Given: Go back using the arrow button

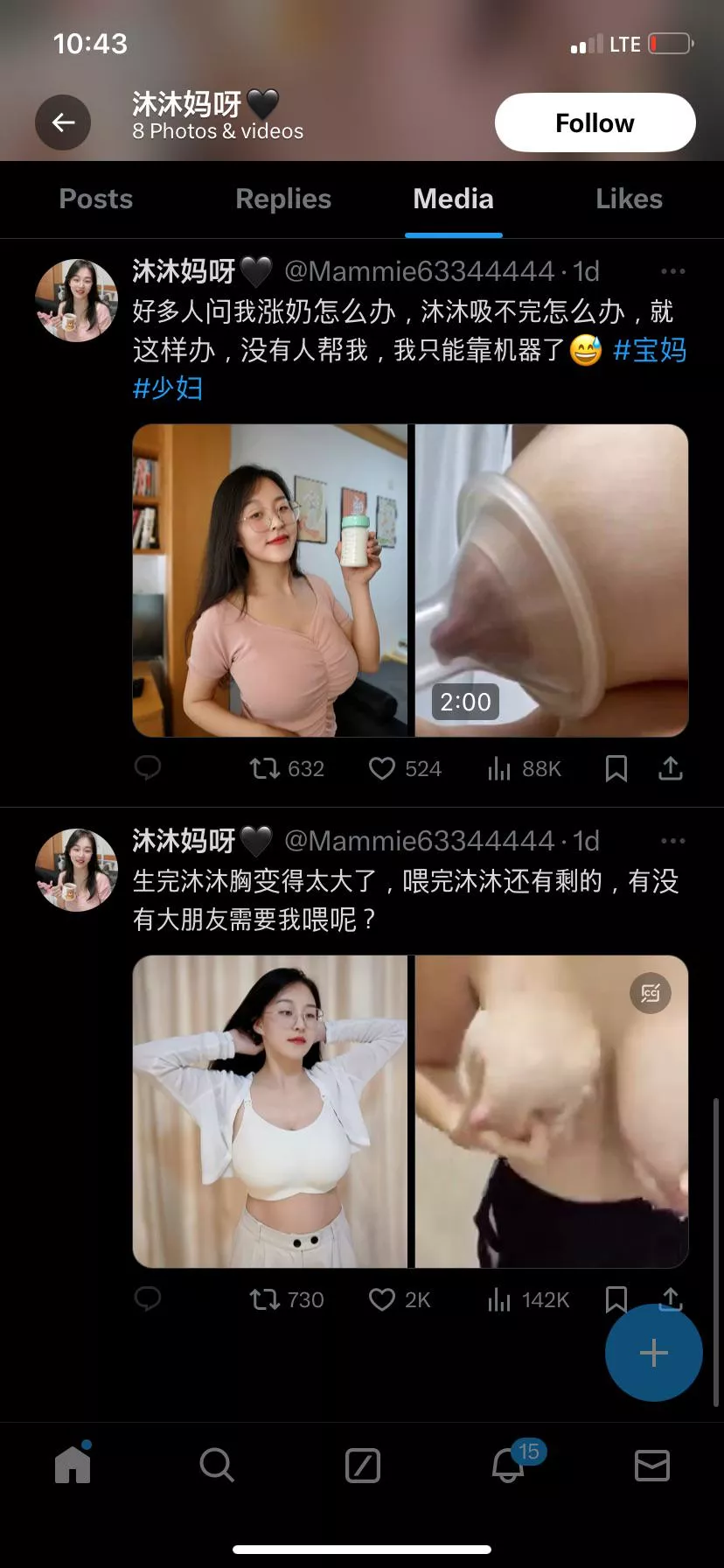Looking at the screenshot, I should point(63,122).
